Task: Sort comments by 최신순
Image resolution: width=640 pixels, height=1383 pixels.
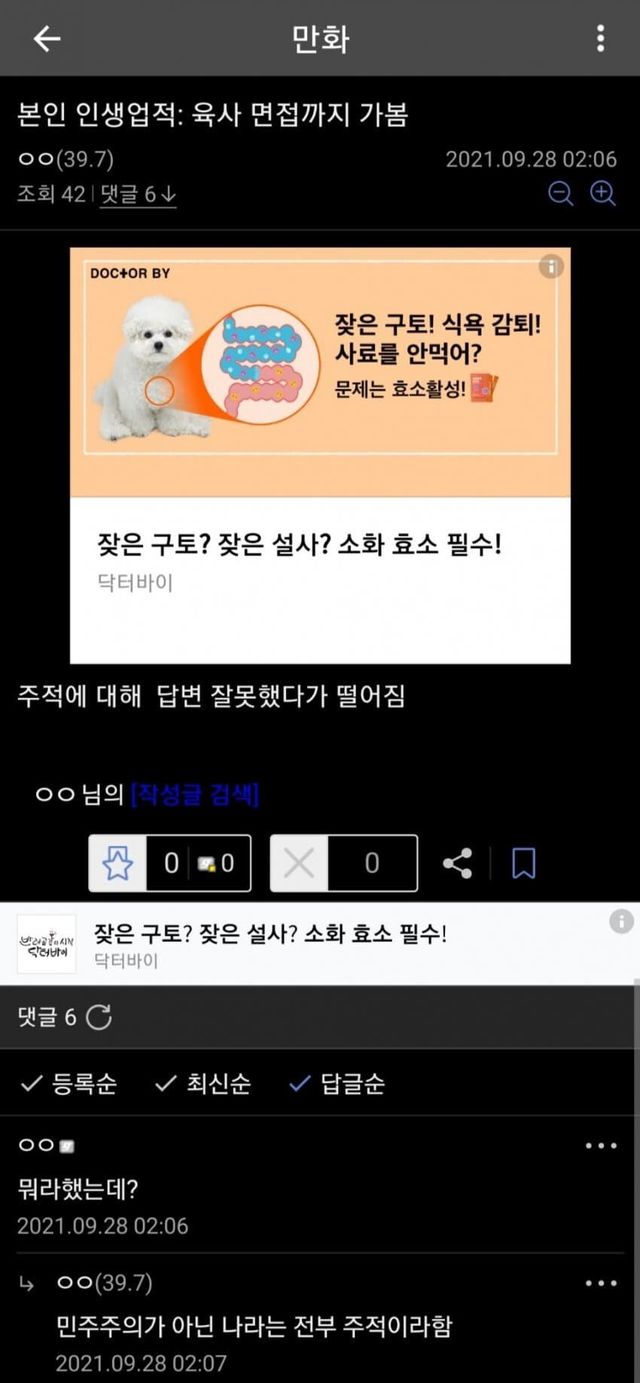Action: tap(204, 1083)
